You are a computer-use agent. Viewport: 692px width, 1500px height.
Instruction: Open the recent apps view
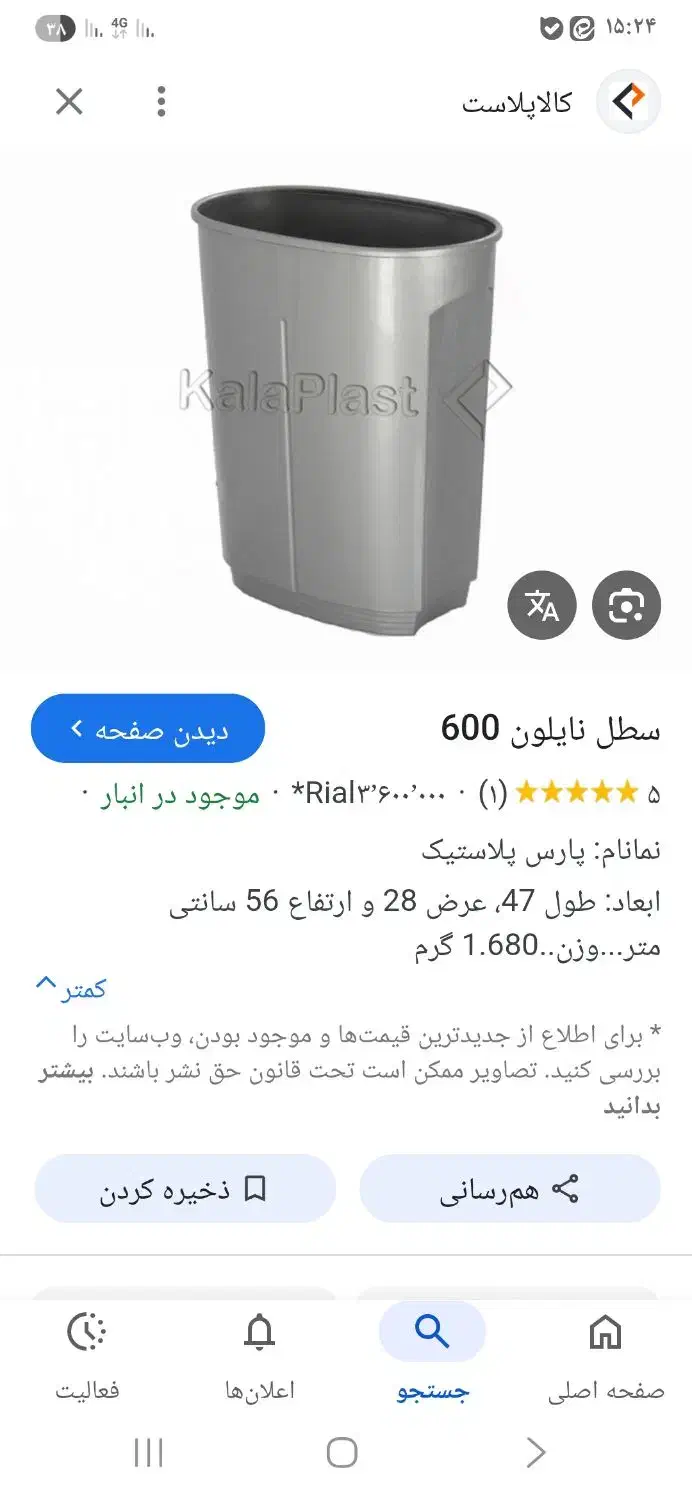[148, 1453]
